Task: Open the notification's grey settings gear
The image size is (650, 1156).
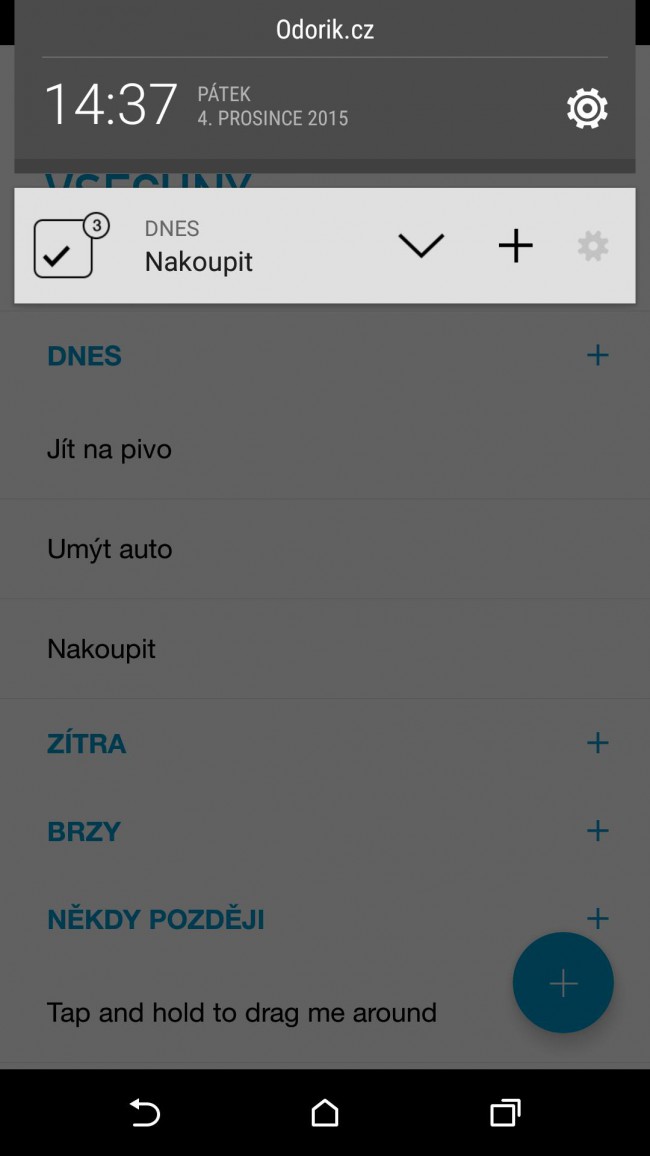Action: (593, 246)
